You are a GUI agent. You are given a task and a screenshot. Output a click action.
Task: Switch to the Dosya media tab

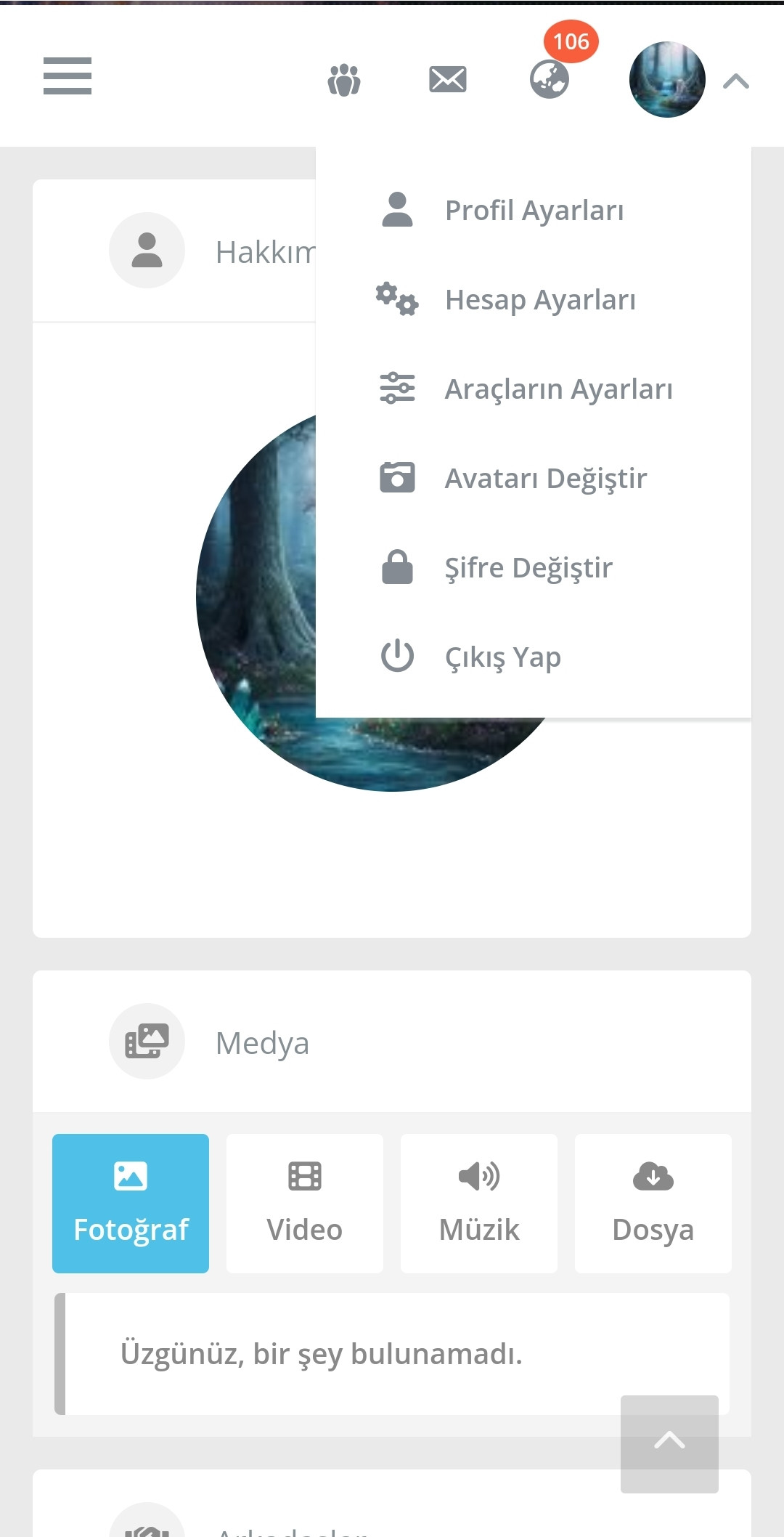653,1203
